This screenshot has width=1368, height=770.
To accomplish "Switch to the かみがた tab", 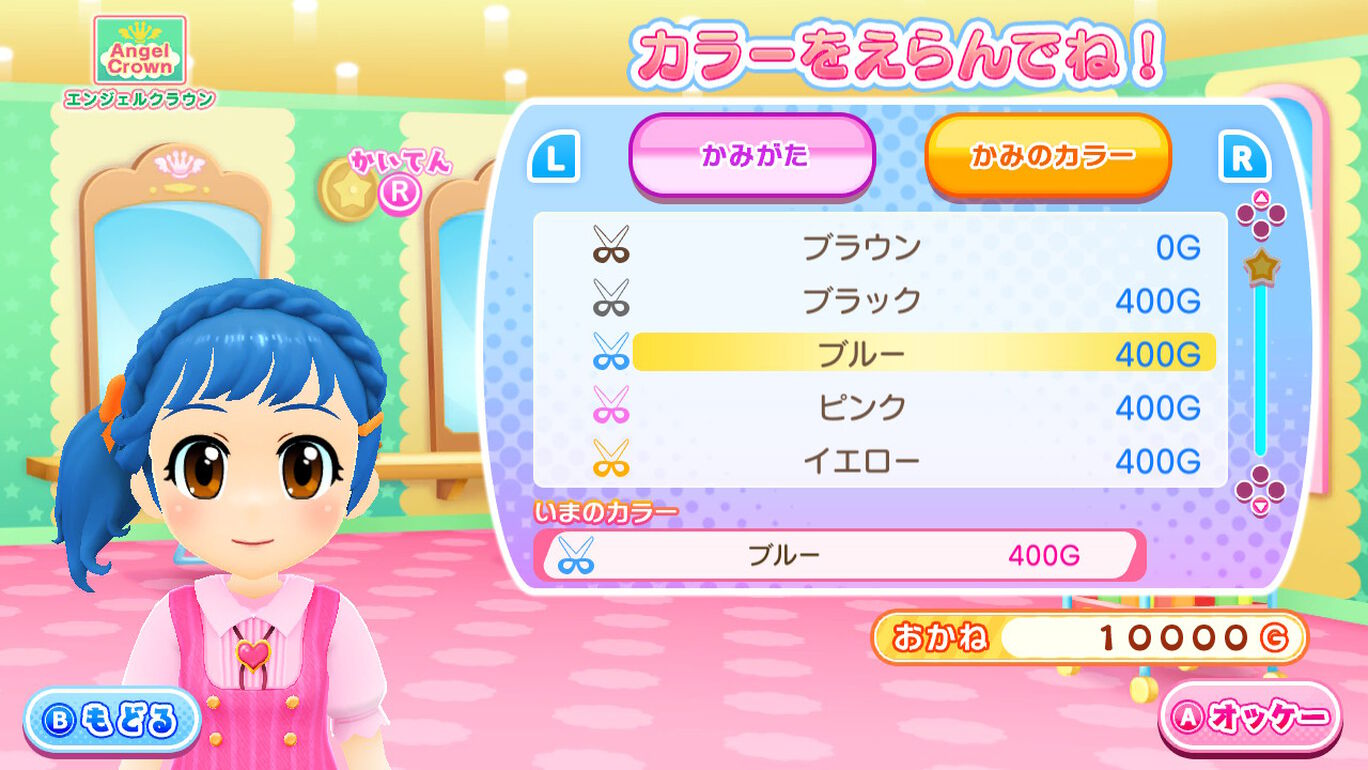I will click(x=752, y=156).
